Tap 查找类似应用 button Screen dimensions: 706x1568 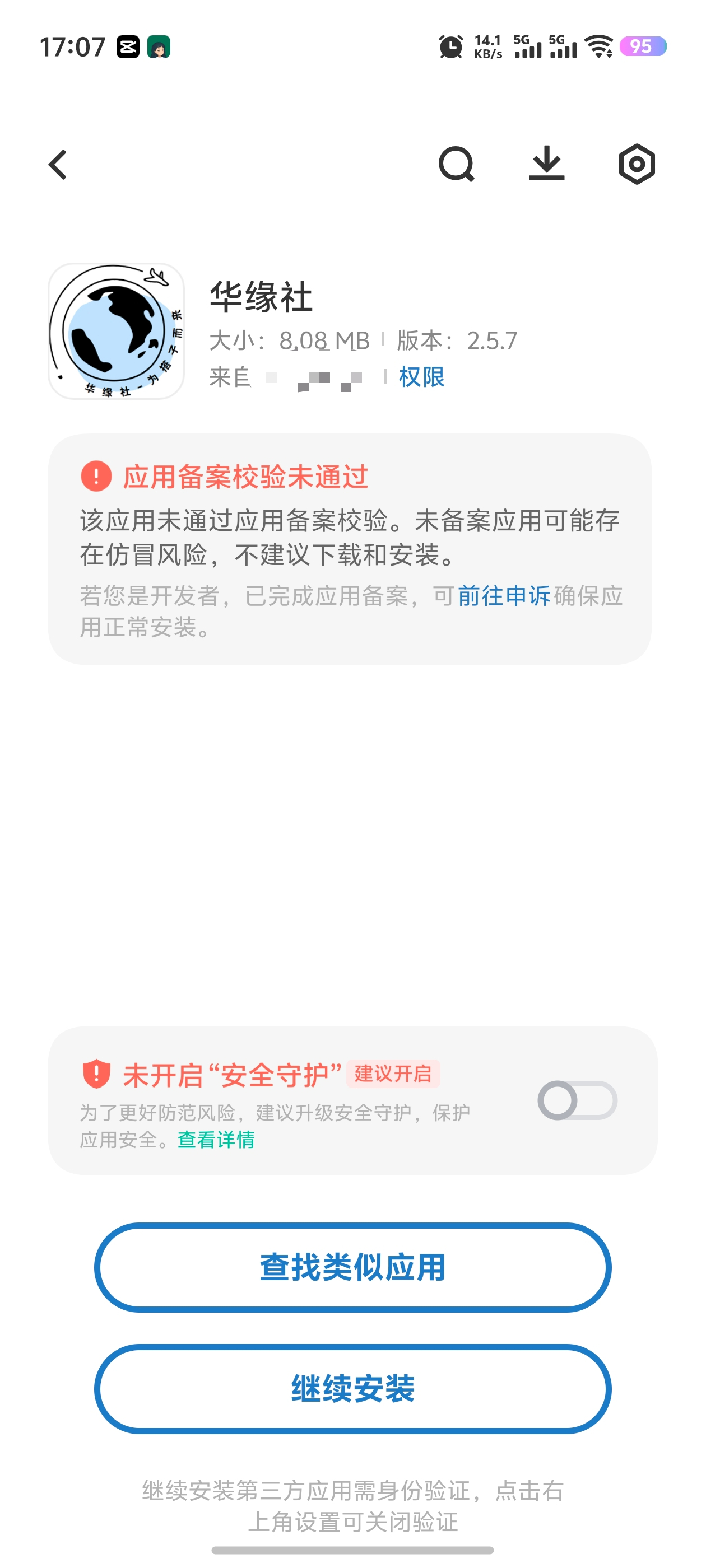coord(352,1267)
